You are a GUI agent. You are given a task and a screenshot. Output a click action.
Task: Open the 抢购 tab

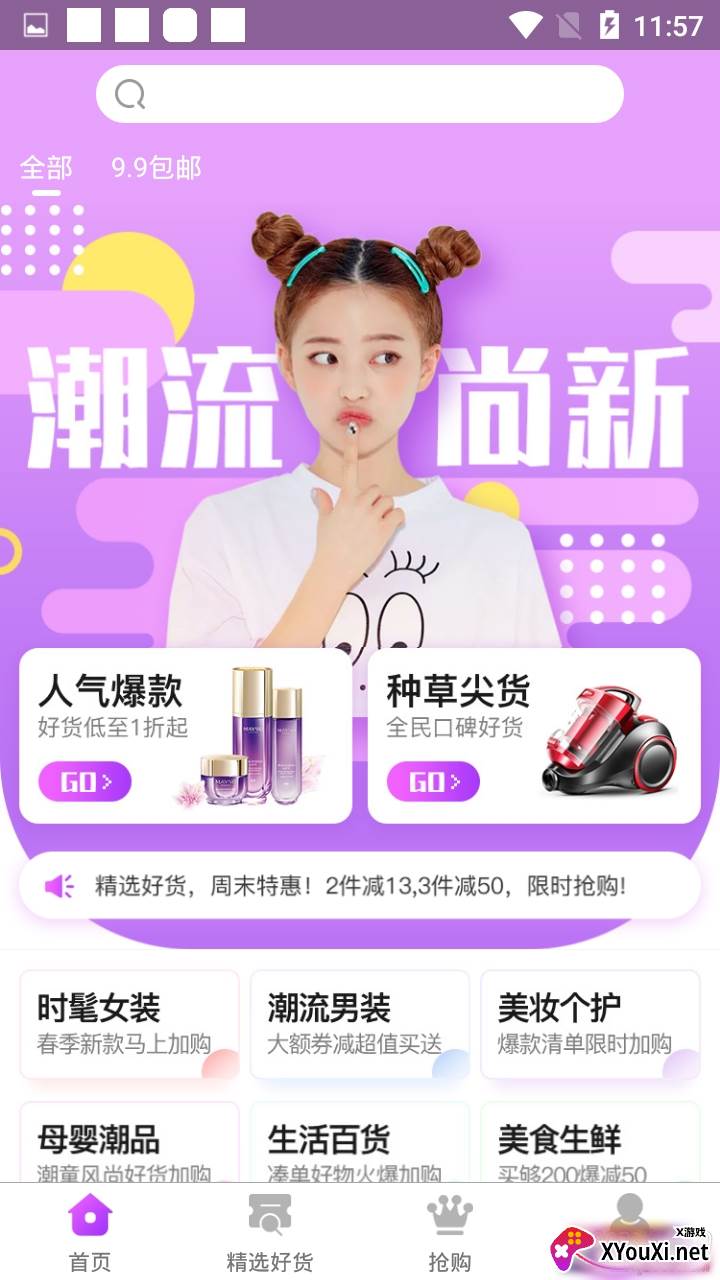pyautogui.click(x=450, y=1234)
